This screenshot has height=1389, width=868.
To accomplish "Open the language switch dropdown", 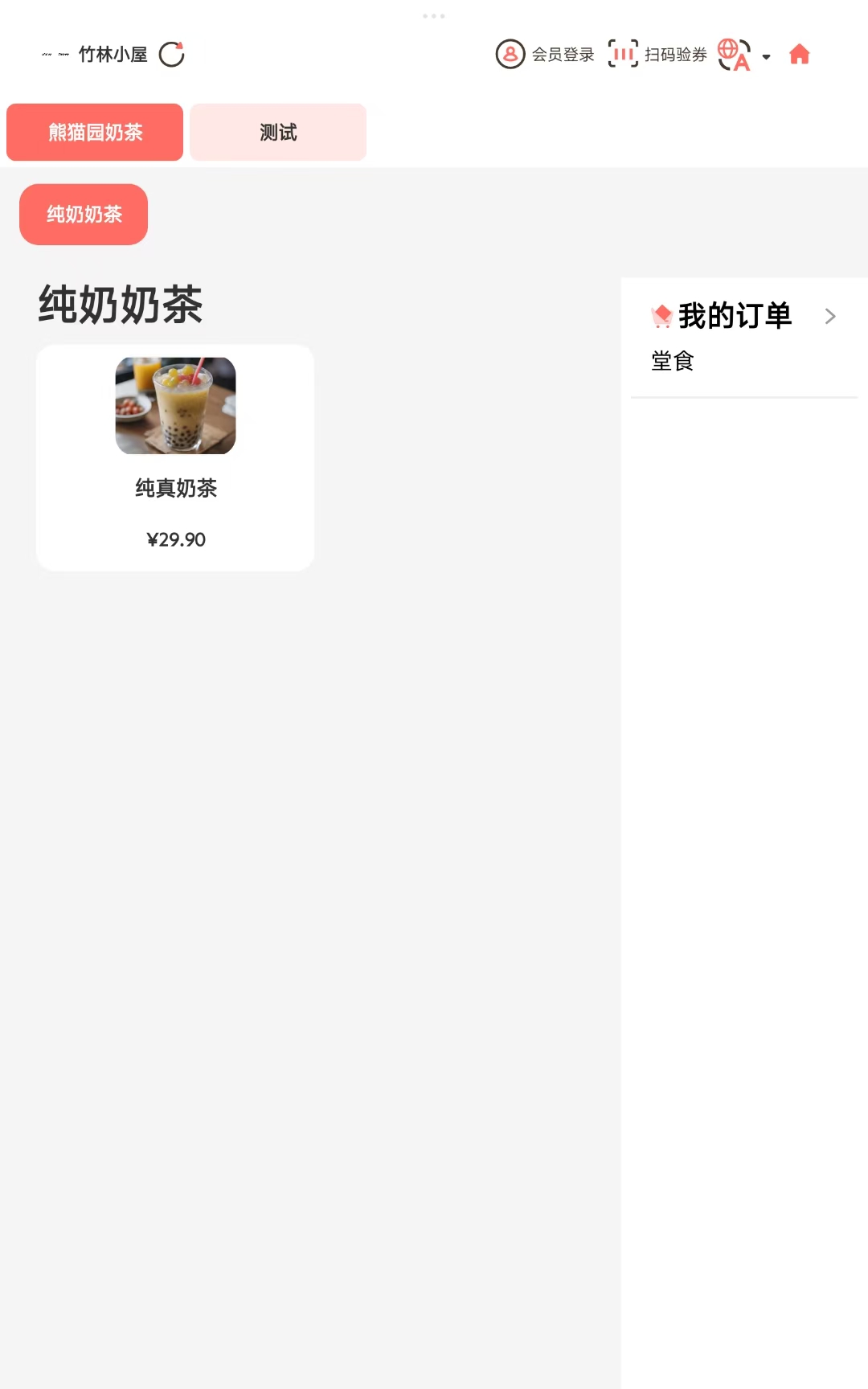I will pos(744,55).
